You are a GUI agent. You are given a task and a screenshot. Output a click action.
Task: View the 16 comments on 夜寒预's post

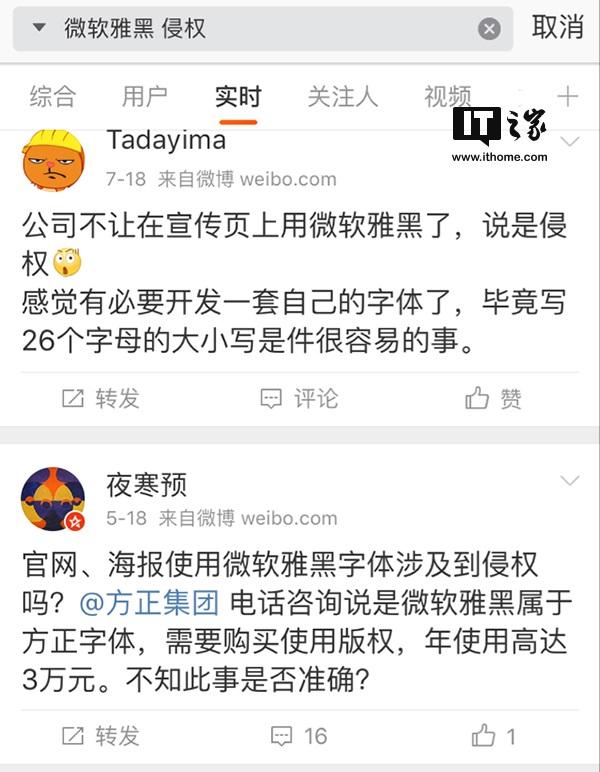click(x=299, y=736)
